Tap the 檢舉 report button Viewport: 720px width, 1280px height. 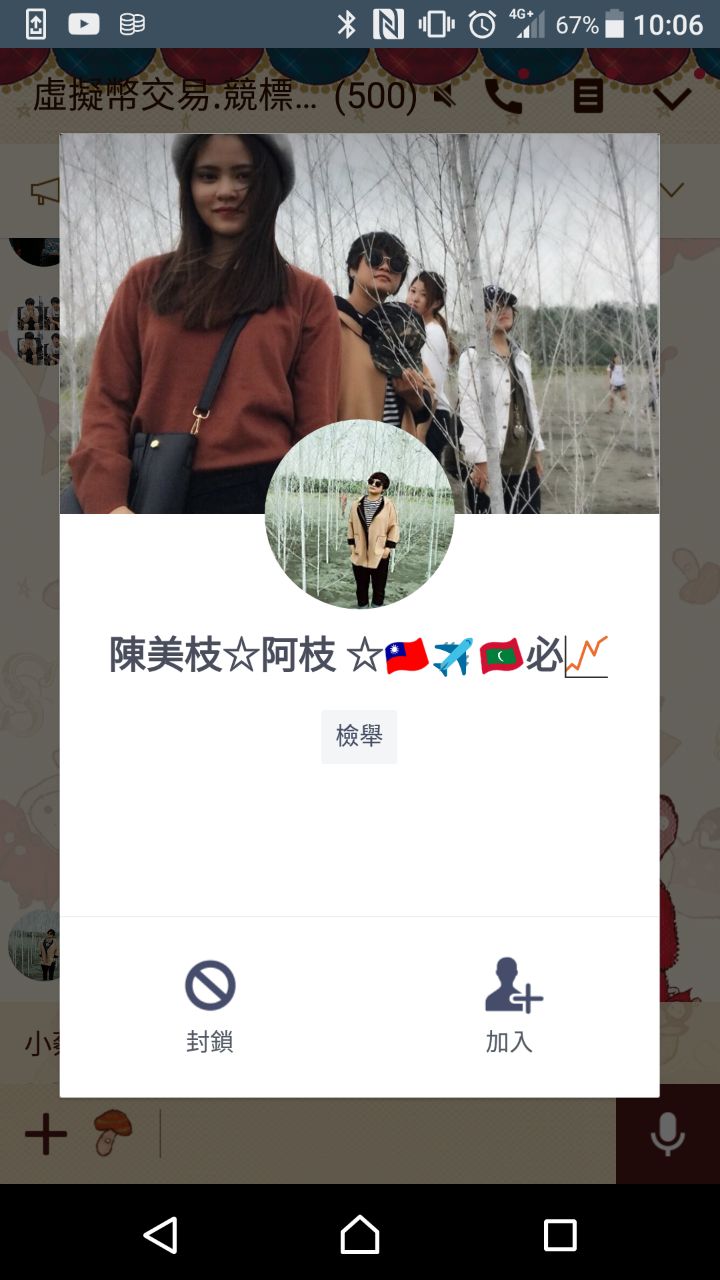[359, 737]
